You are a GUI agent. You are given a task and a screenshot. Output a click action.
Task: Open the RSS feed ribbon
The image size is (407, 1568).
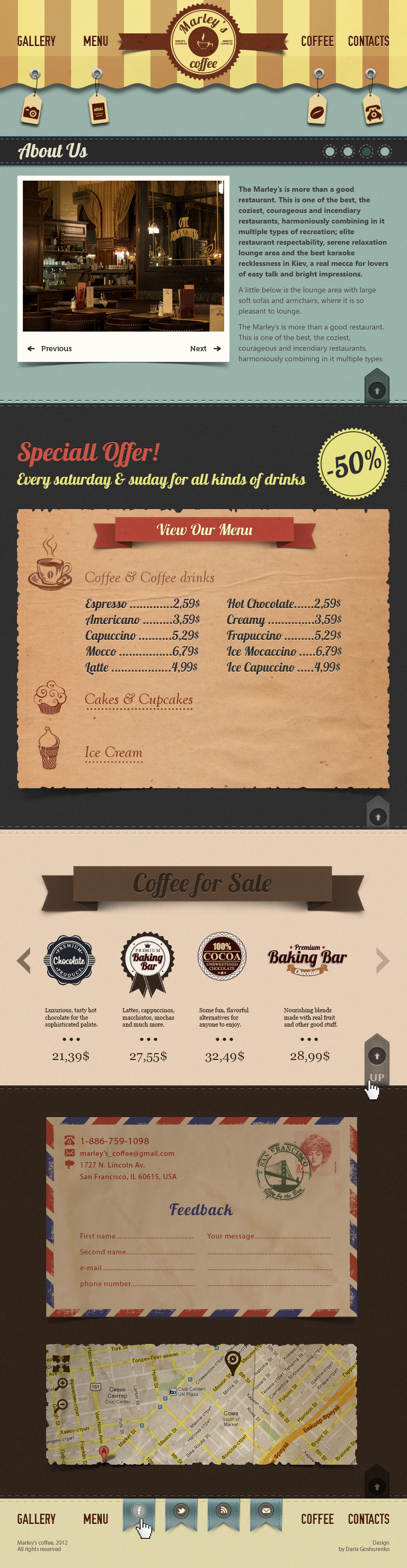(224, 1511)
